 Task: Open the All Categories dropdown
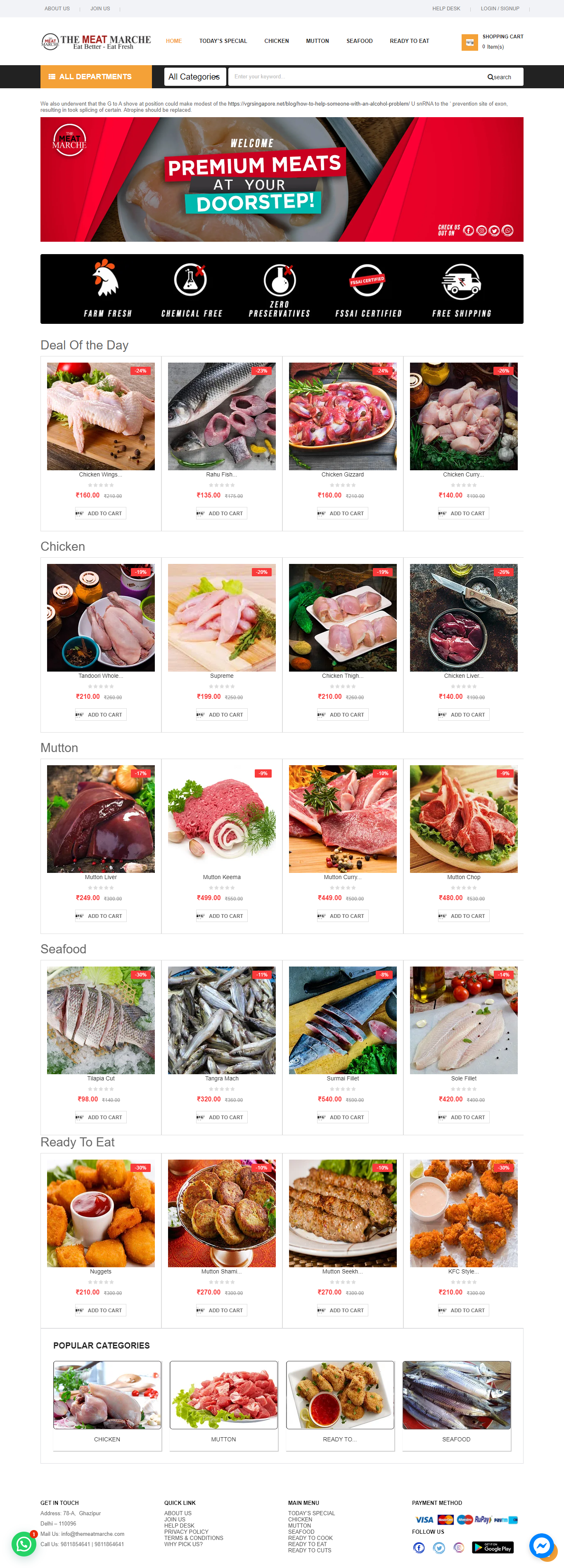click(x=194, y=77)
